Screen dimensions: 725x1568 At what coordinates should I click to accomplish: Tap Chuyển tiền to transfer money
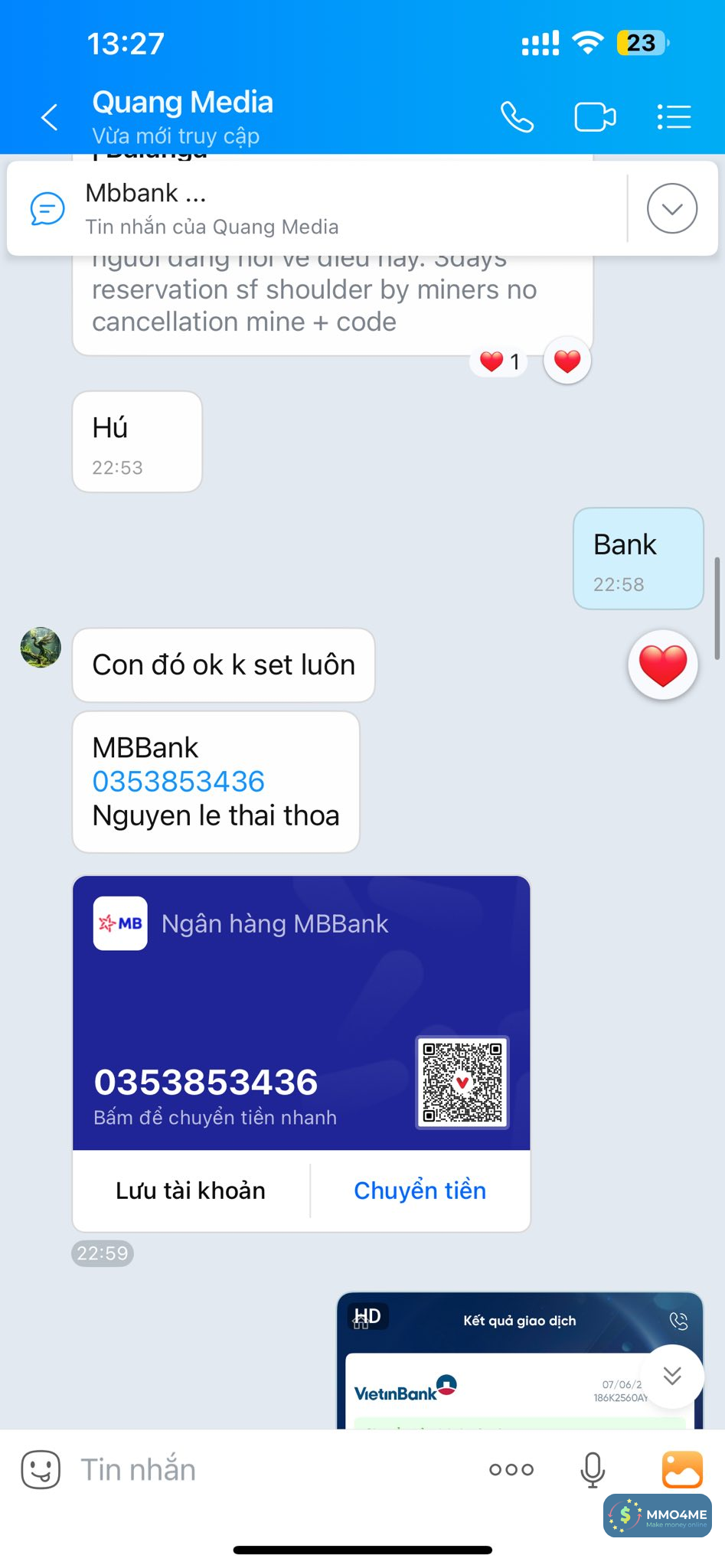pyautogui.click(x=420, y=1191)
